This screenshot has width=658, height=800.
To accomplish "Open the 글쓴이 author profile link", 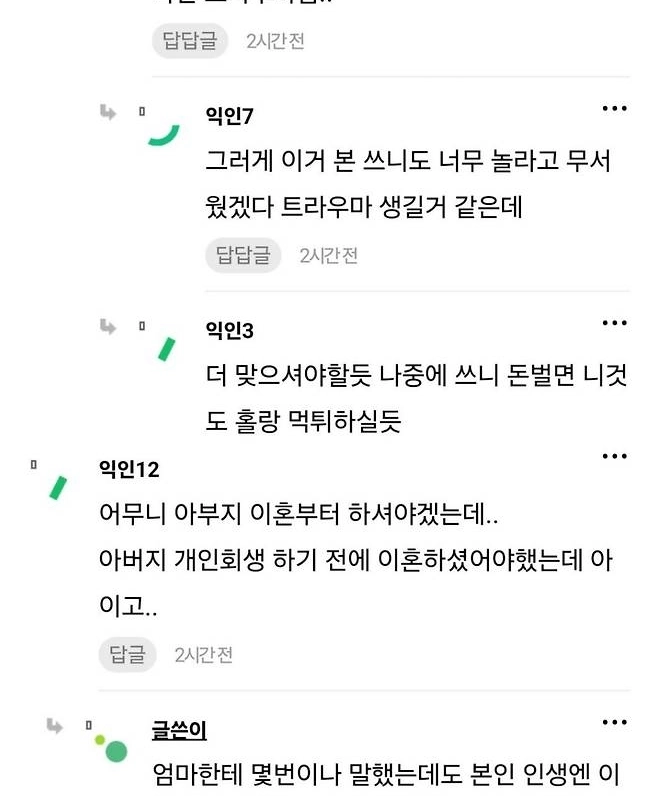I will tap(179, 731).
